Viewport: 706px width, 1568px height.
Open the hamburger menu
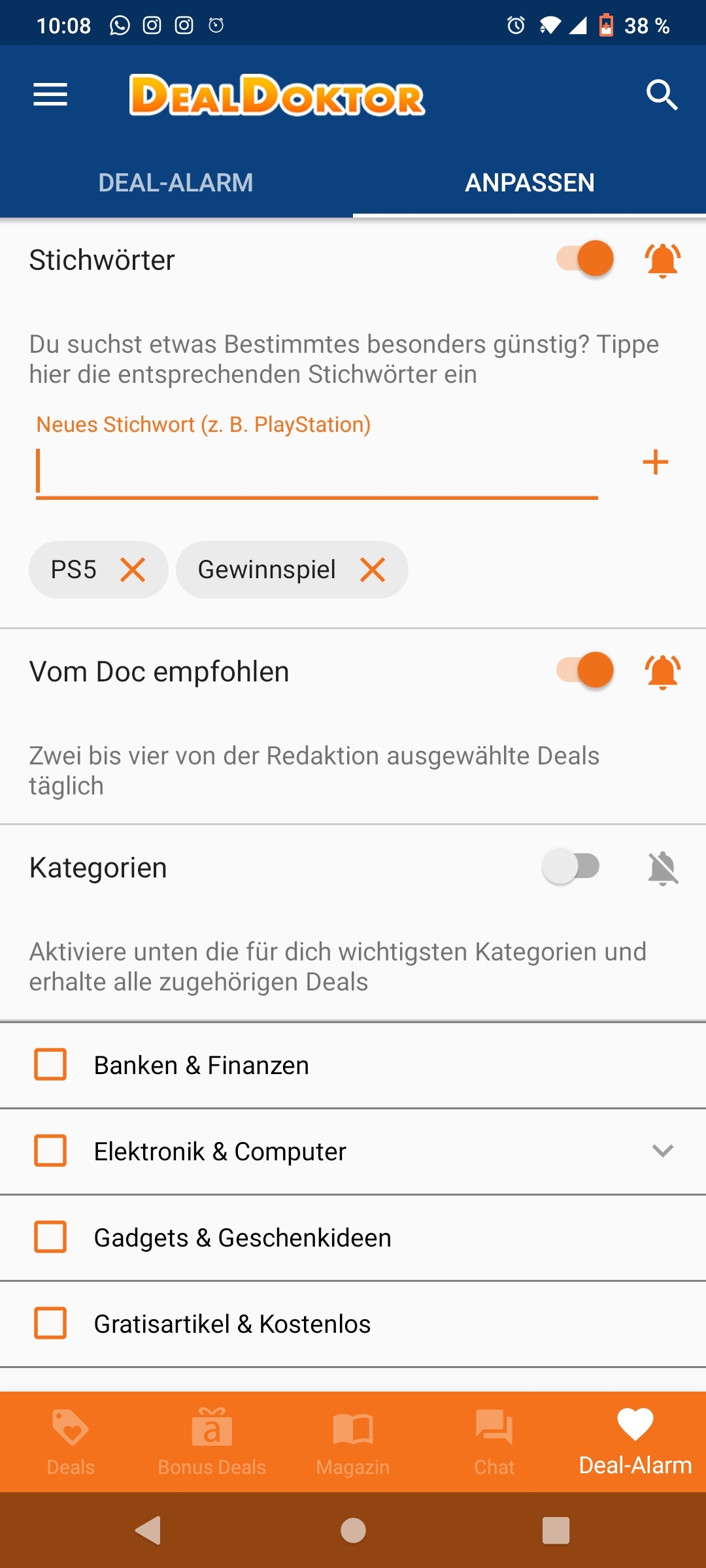click(x=50, y=95)
